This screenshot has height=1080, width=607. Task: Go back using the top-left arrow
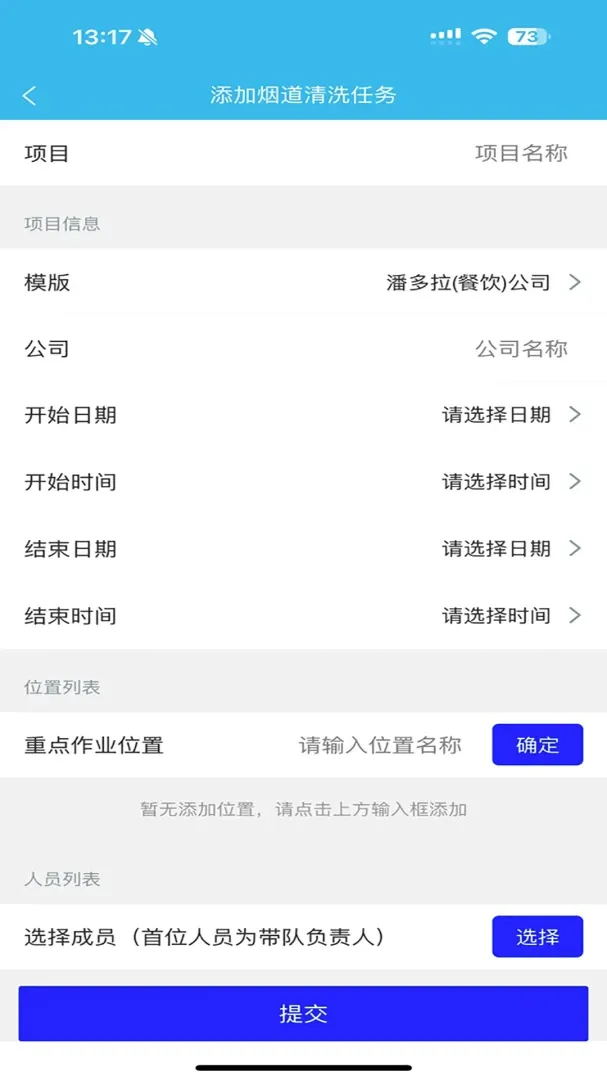coord(29,95)
